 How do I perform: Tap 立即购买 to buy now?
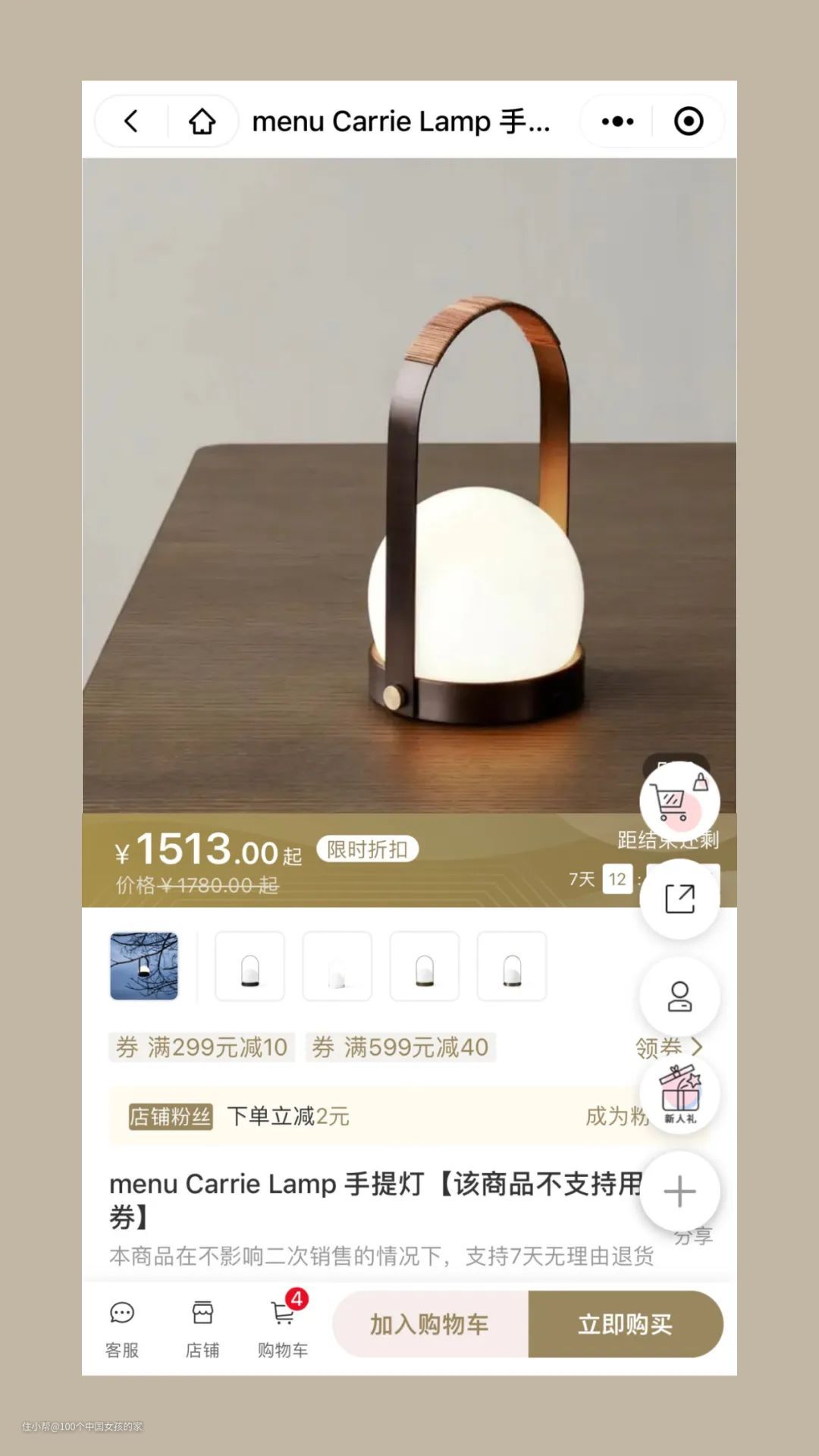(x=626, y=1324)
